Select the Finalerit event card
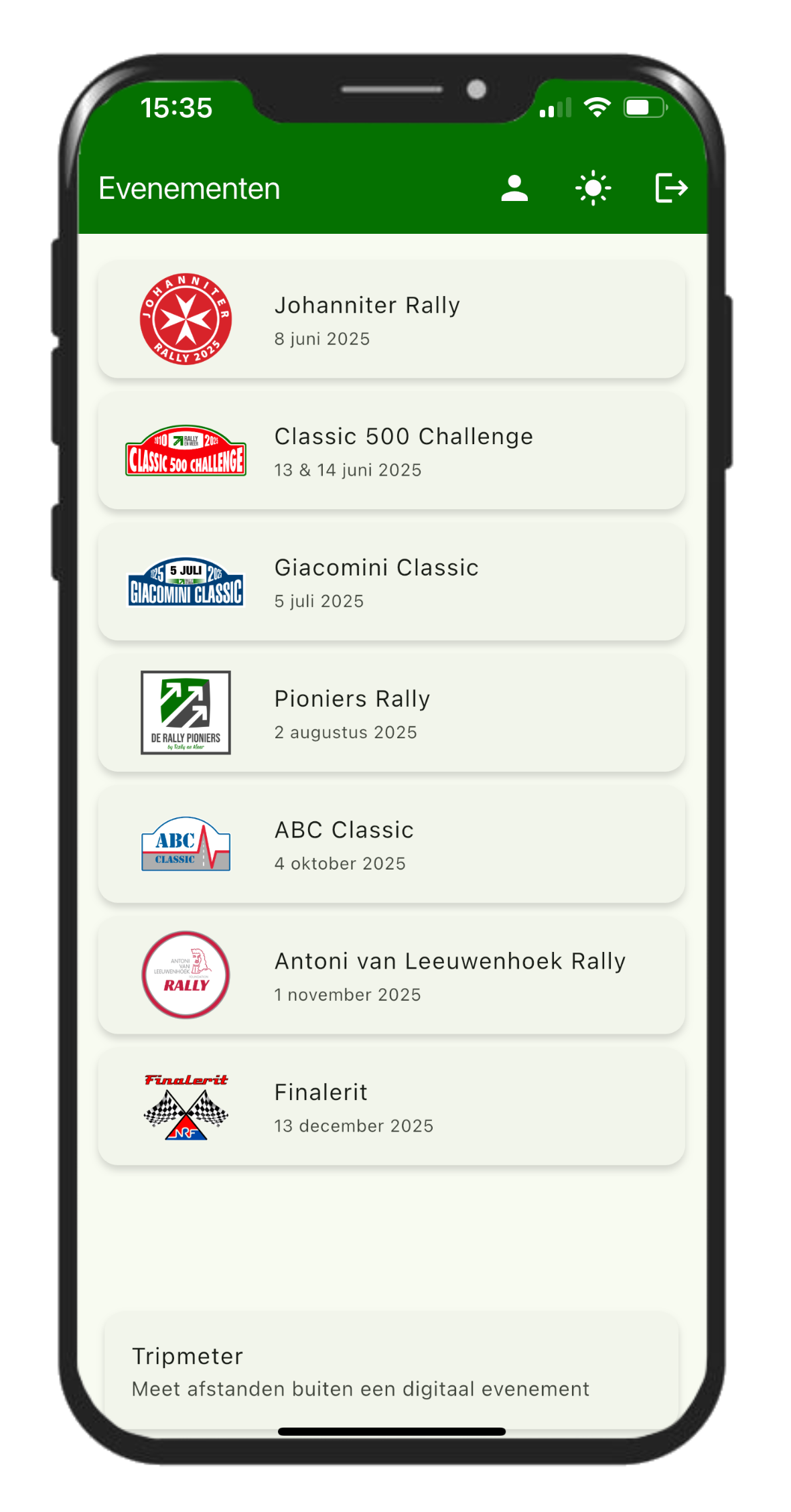This screenshot has height=1512, width=791. tap(391, 1107)
